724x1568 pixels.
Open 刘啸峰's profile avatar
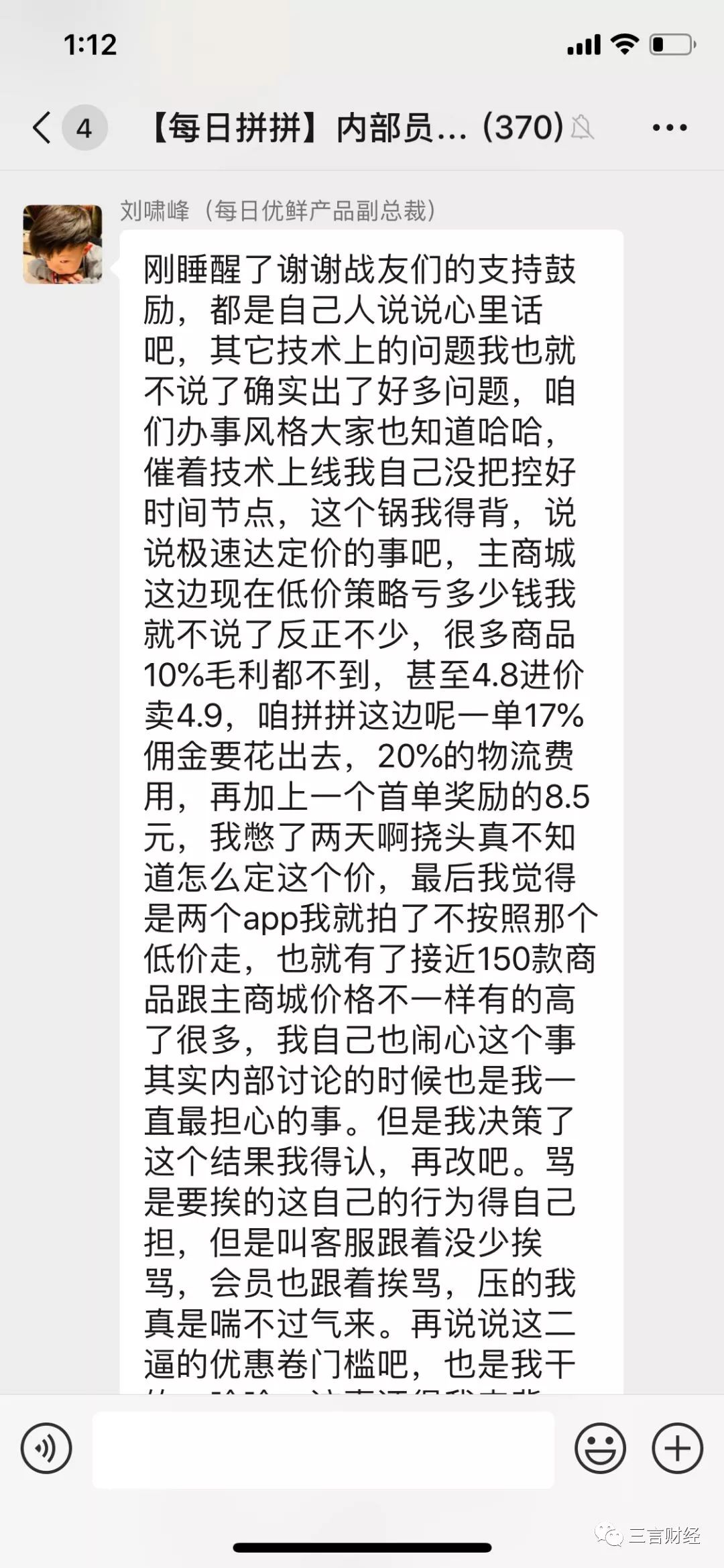pyautogui.click(x=62, y=244)
